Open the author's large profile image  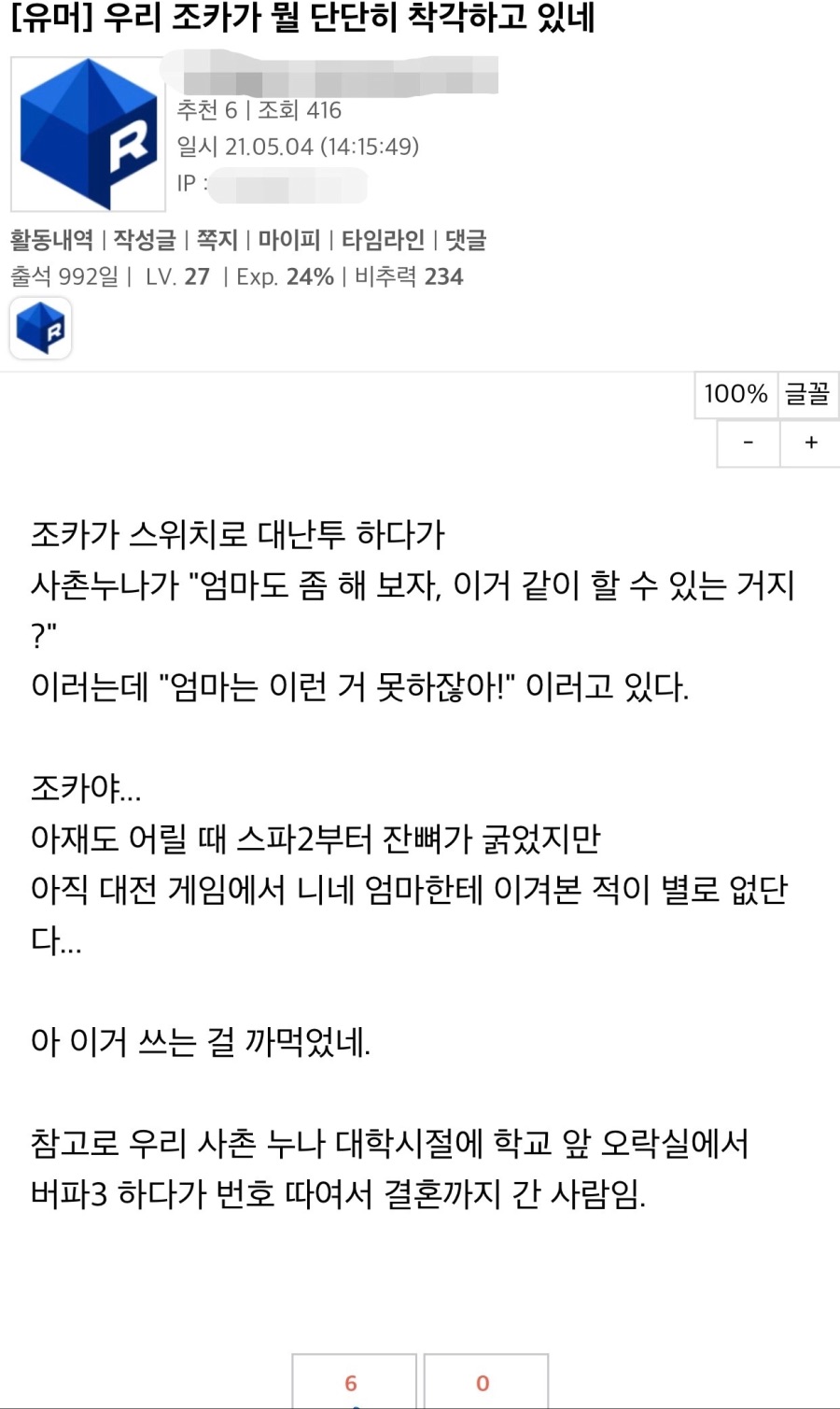[88, 134]
